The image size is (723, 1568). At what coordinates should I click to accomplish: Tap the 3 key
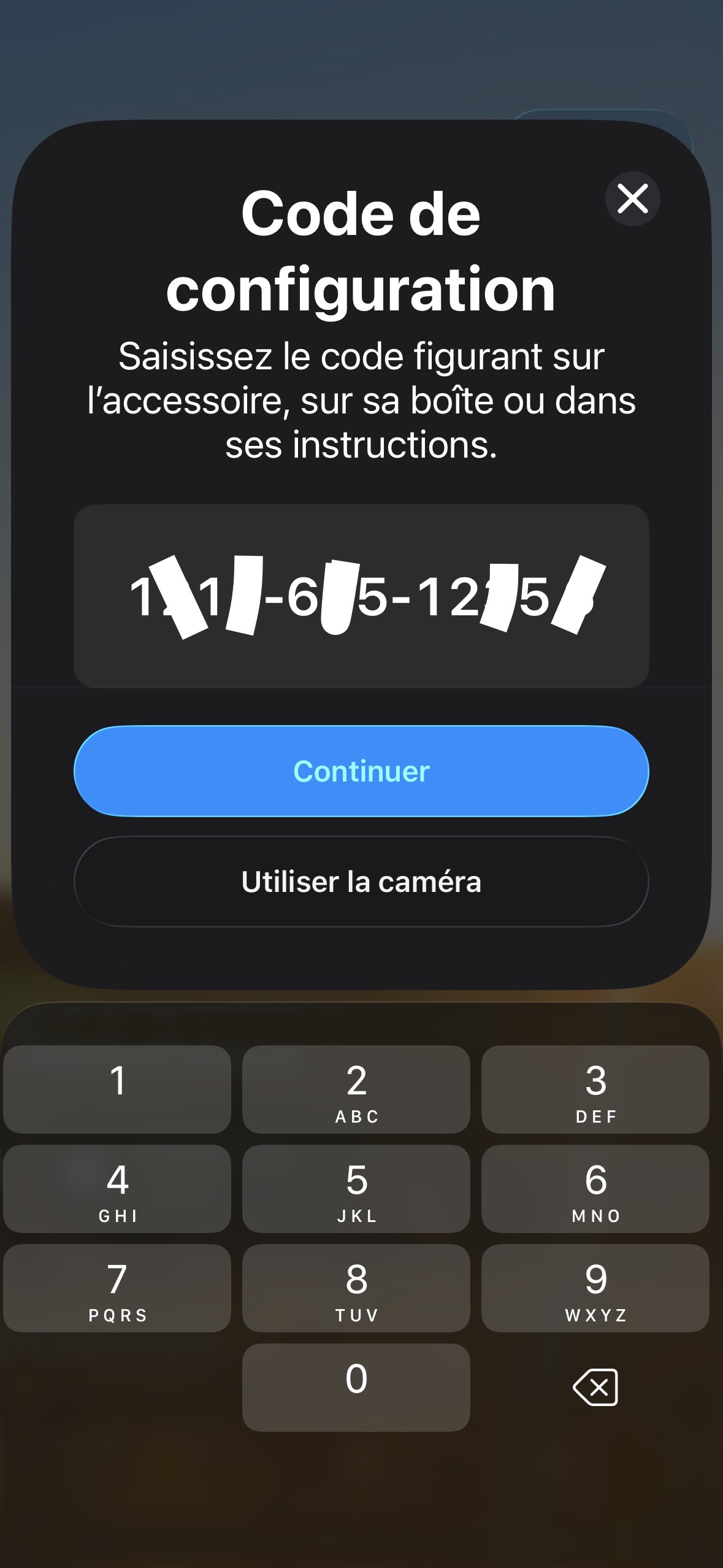click(x=595, y=1089)
